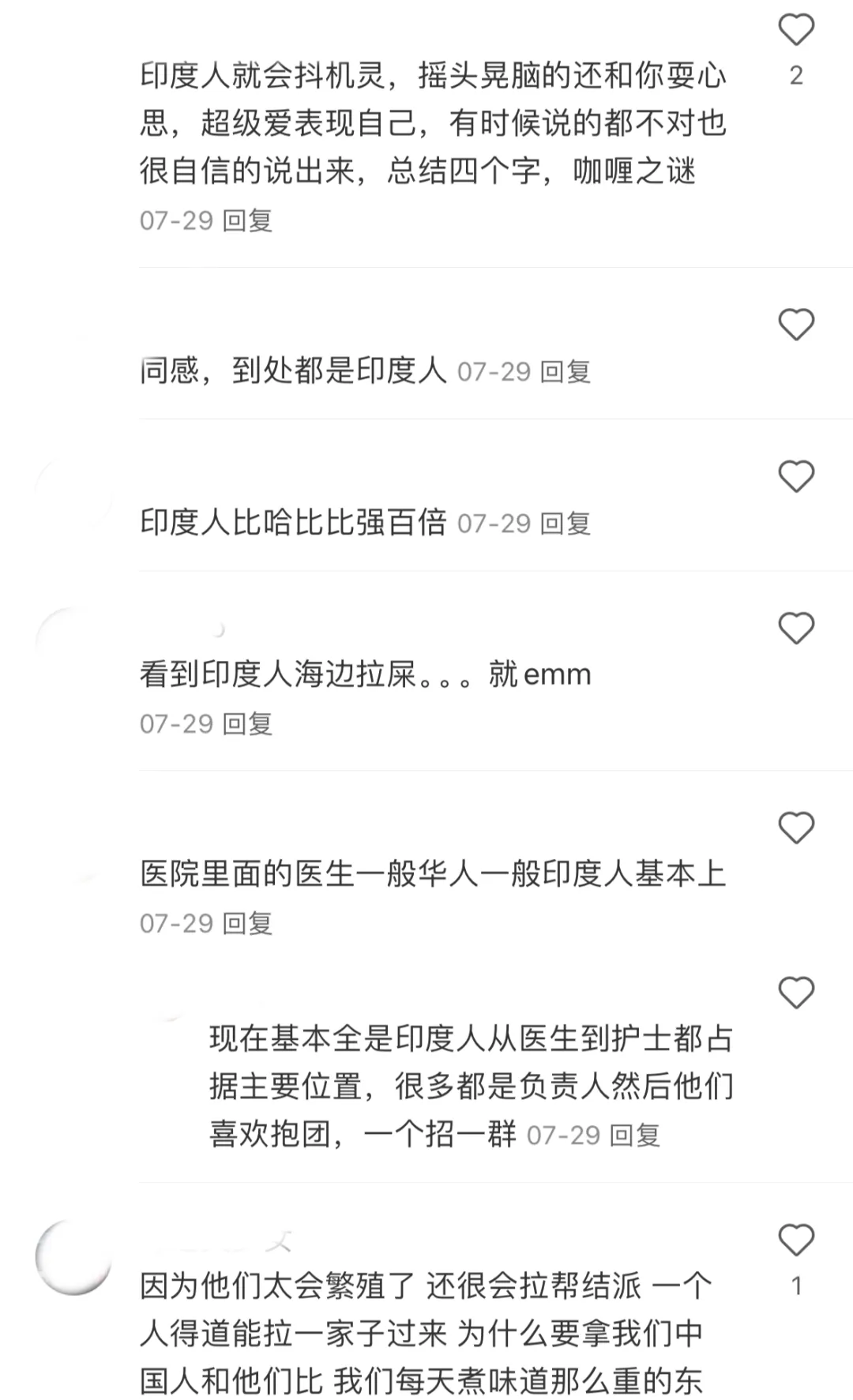The height and width of the screenshot is (1400, 853).
Task: Like the comment 印度人比哈比比强百倍
Action: (795, 477)
